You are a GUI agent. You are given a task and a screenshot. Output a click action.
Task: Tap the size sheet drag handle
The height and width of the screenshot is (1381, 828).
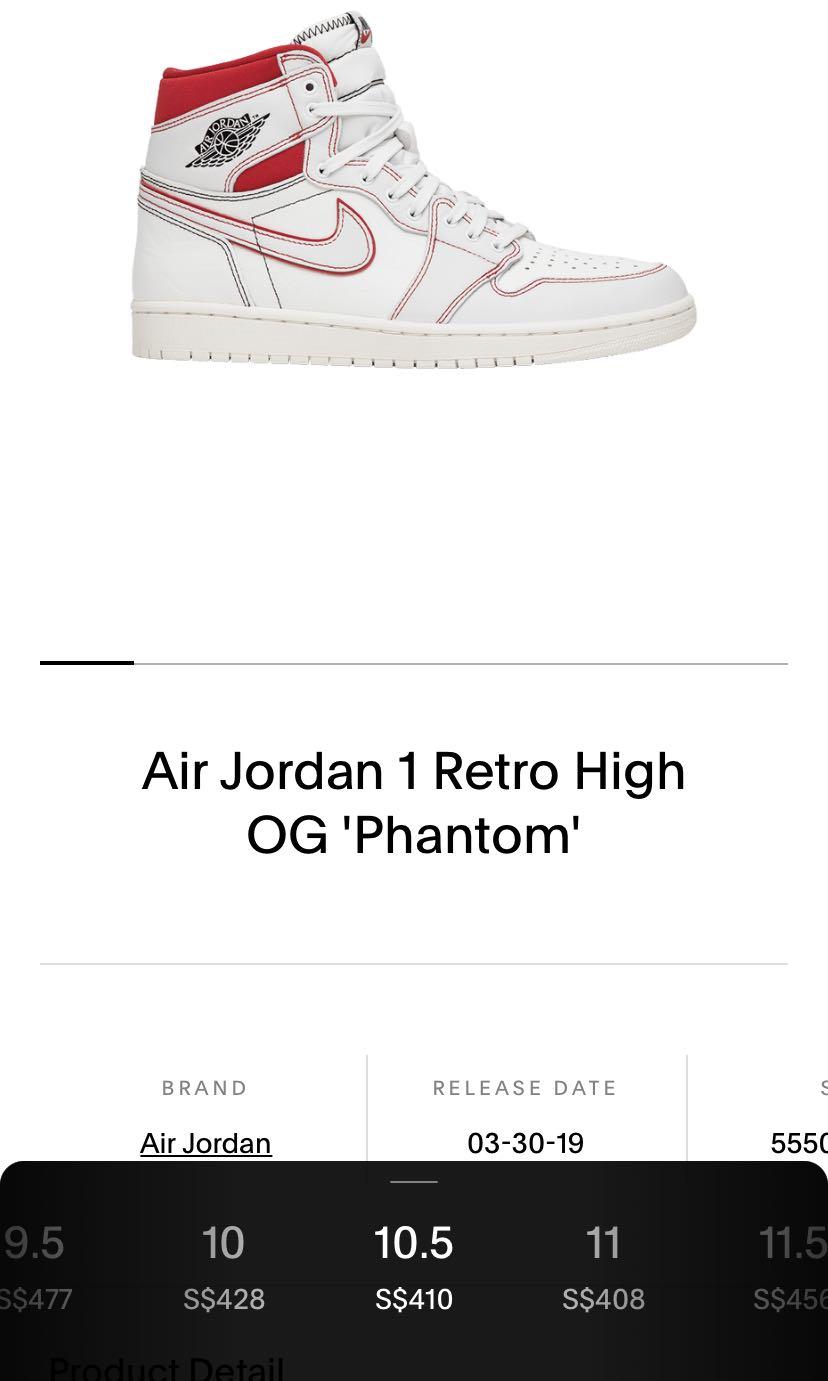(414, 1181)
